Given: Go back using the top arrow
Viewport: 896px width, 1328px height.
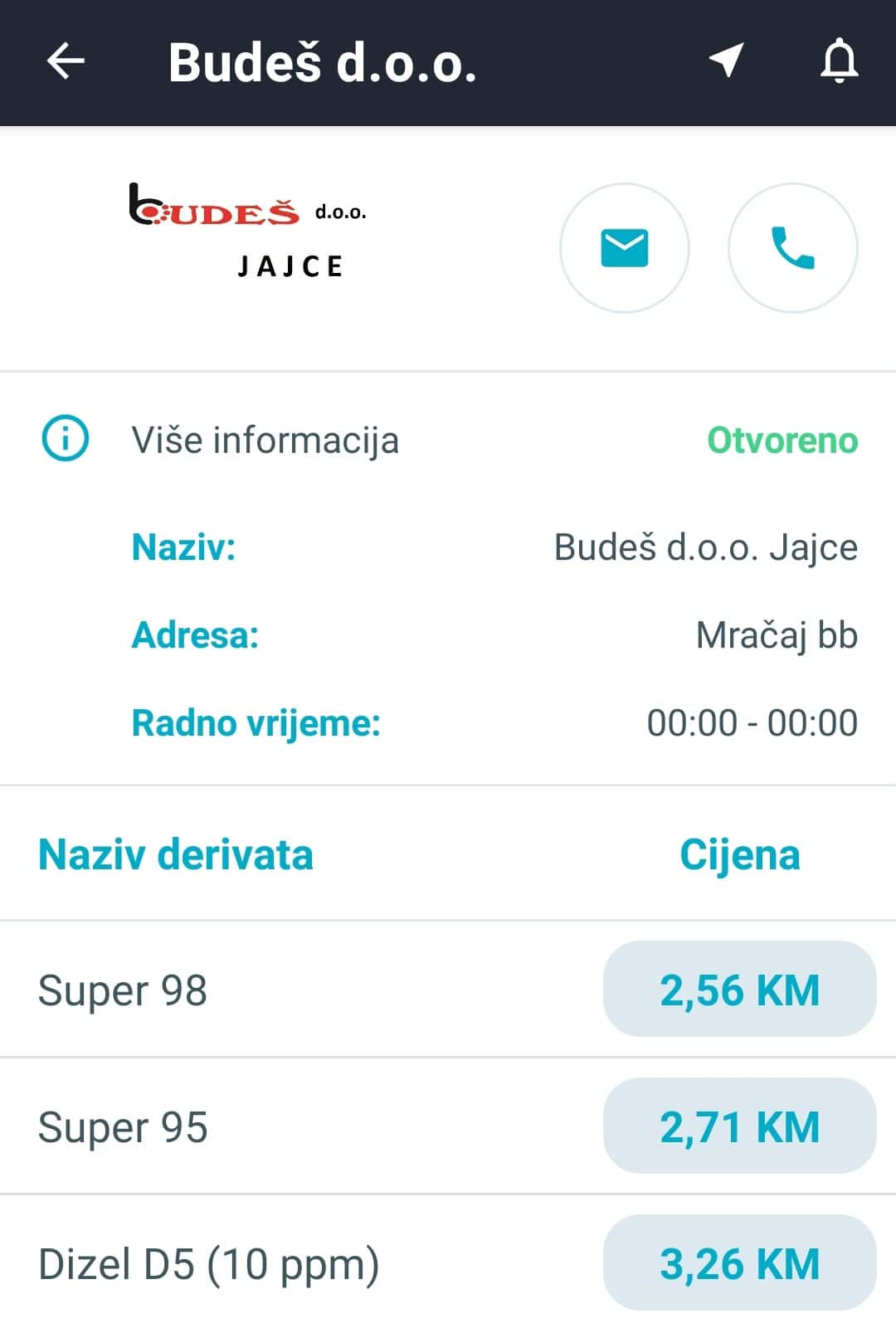Looking at the screenshot, I should (66, 61).
